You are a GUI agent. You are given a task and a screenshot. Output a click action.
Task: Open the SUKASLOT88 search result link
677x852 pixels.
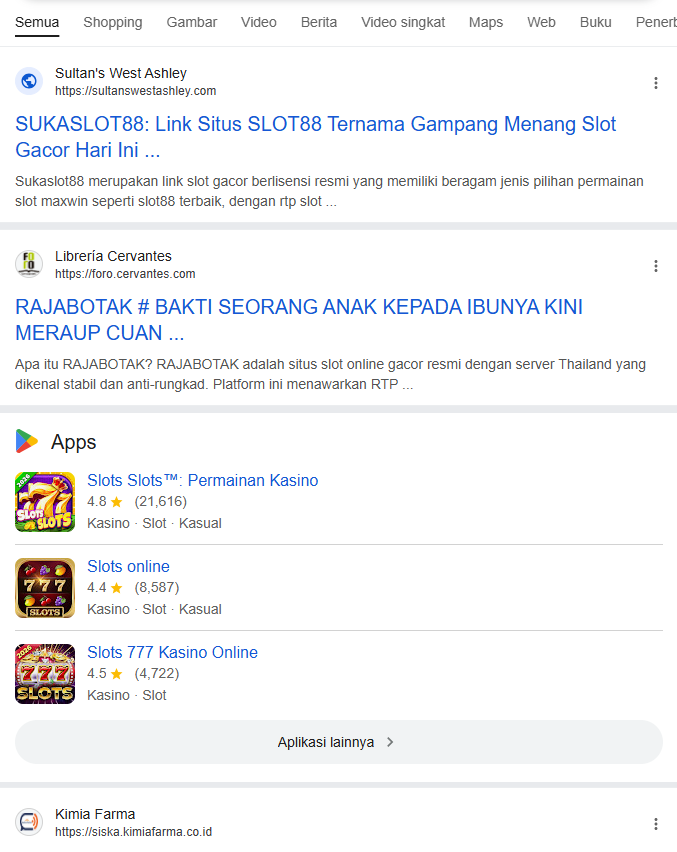315,137
